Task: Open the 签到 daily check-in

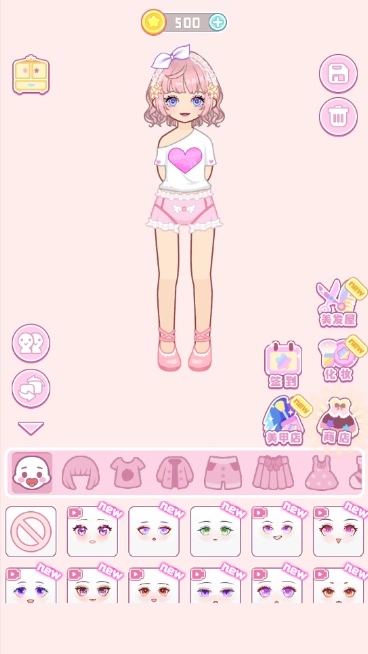Action: [283, 365]
